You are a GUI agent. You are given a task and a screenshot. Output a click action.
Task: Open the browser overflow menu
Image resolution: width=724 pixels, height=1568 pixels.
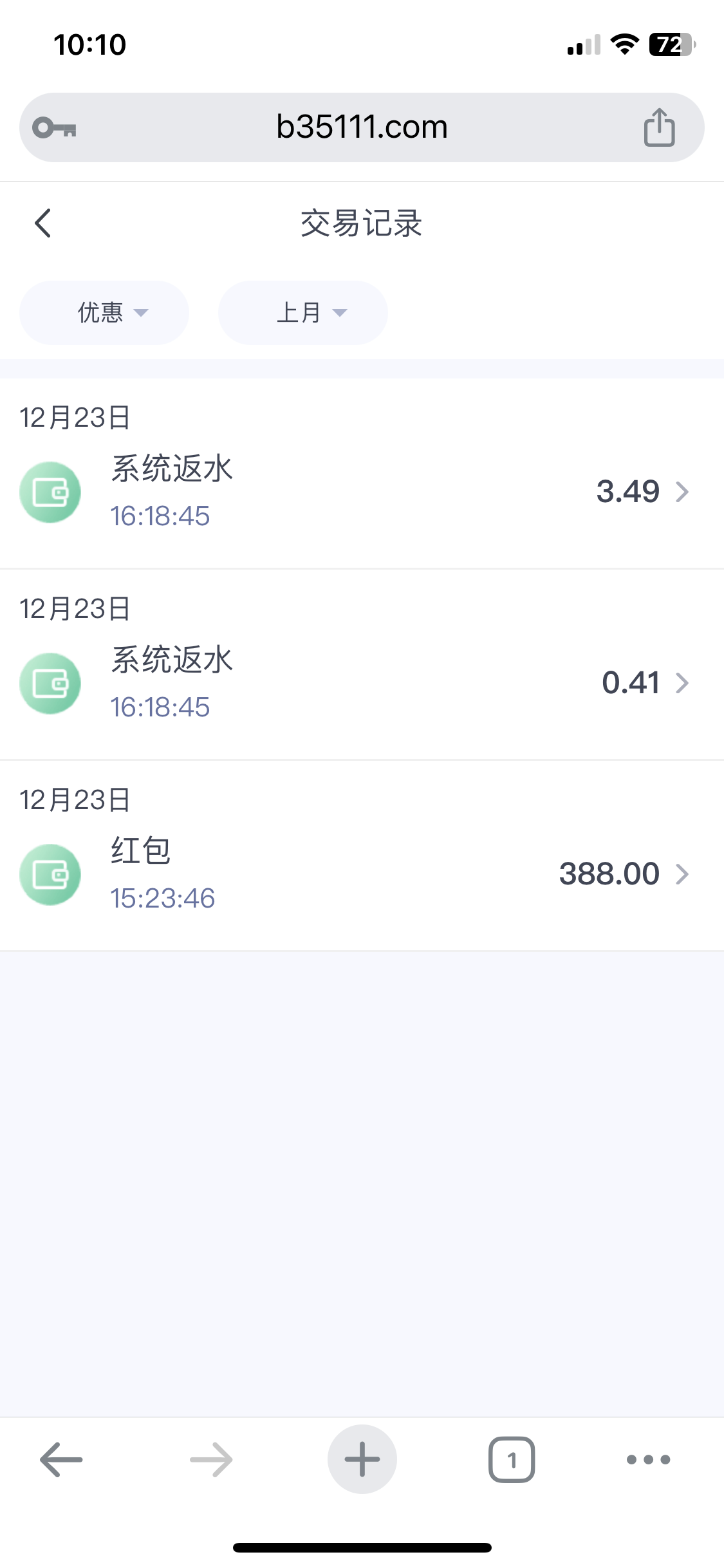(648, 1459)
